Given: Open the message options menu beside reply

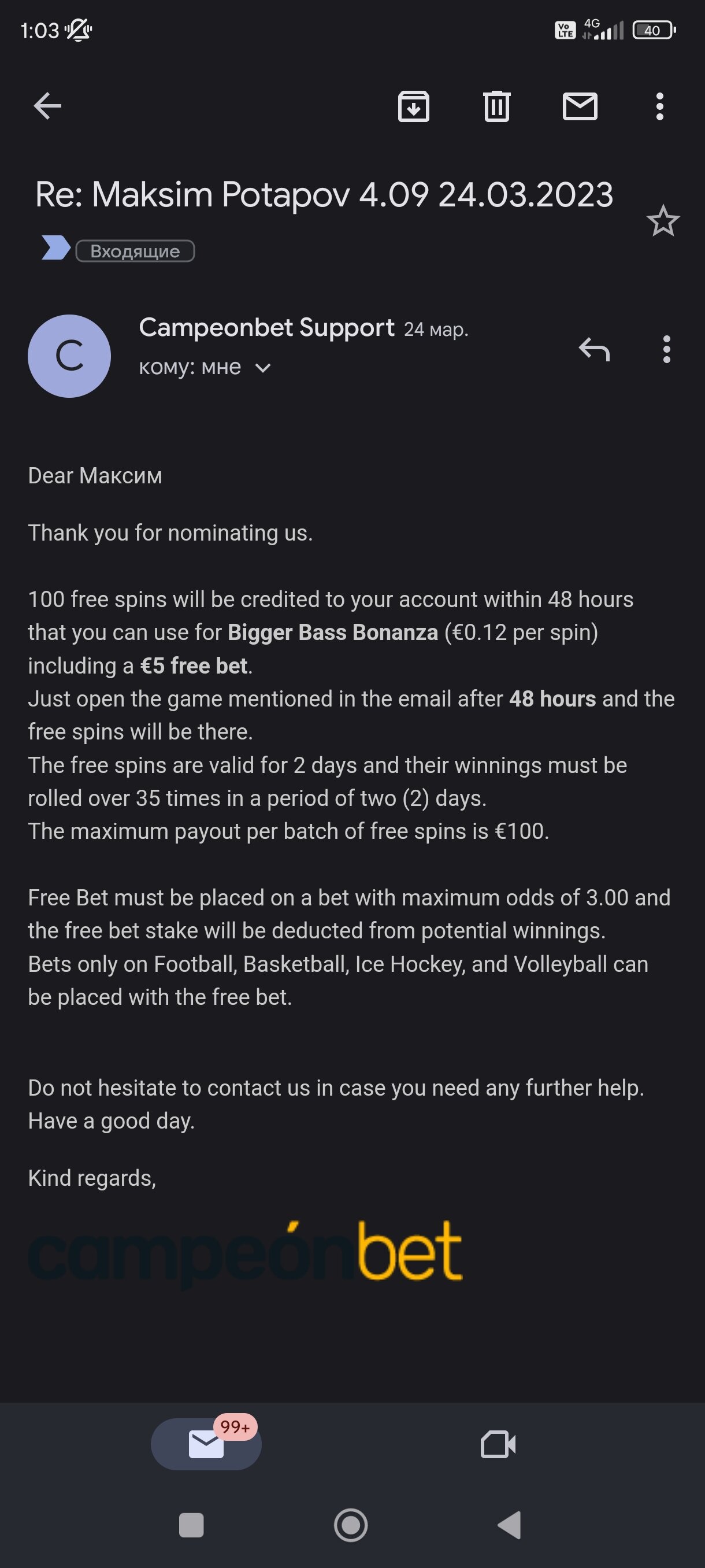Looking at the screenshot, I should 667,349.
